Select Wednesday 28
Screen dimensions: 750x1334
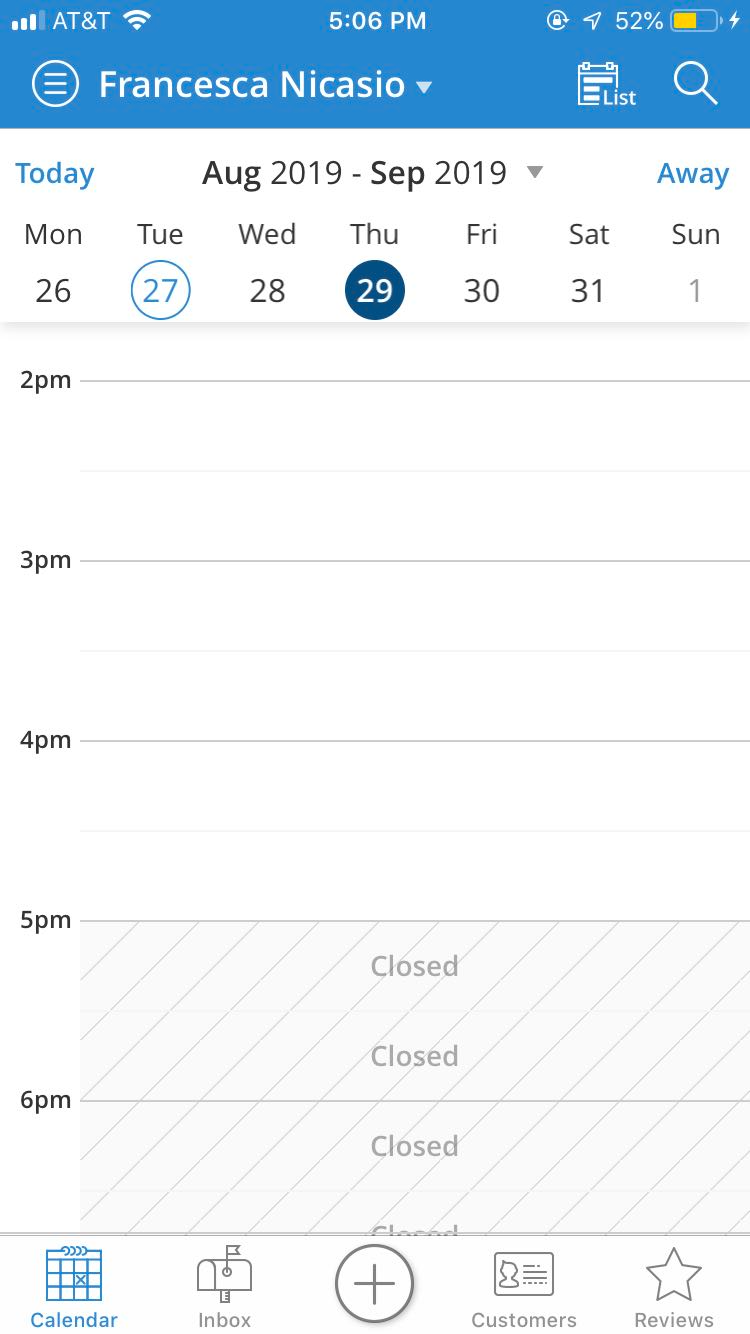pos(267,290)
